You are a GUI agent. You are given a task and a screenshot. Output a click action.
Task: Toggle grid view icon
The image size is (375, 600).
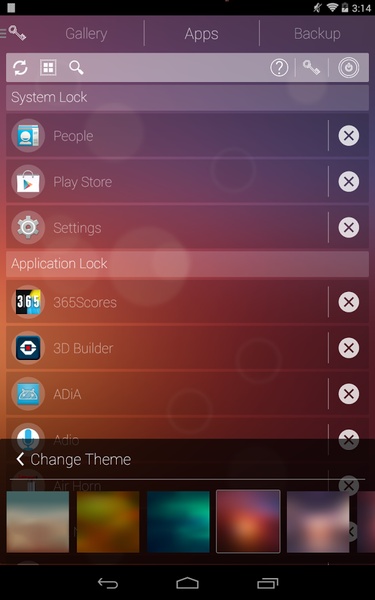tap(48, 68)
